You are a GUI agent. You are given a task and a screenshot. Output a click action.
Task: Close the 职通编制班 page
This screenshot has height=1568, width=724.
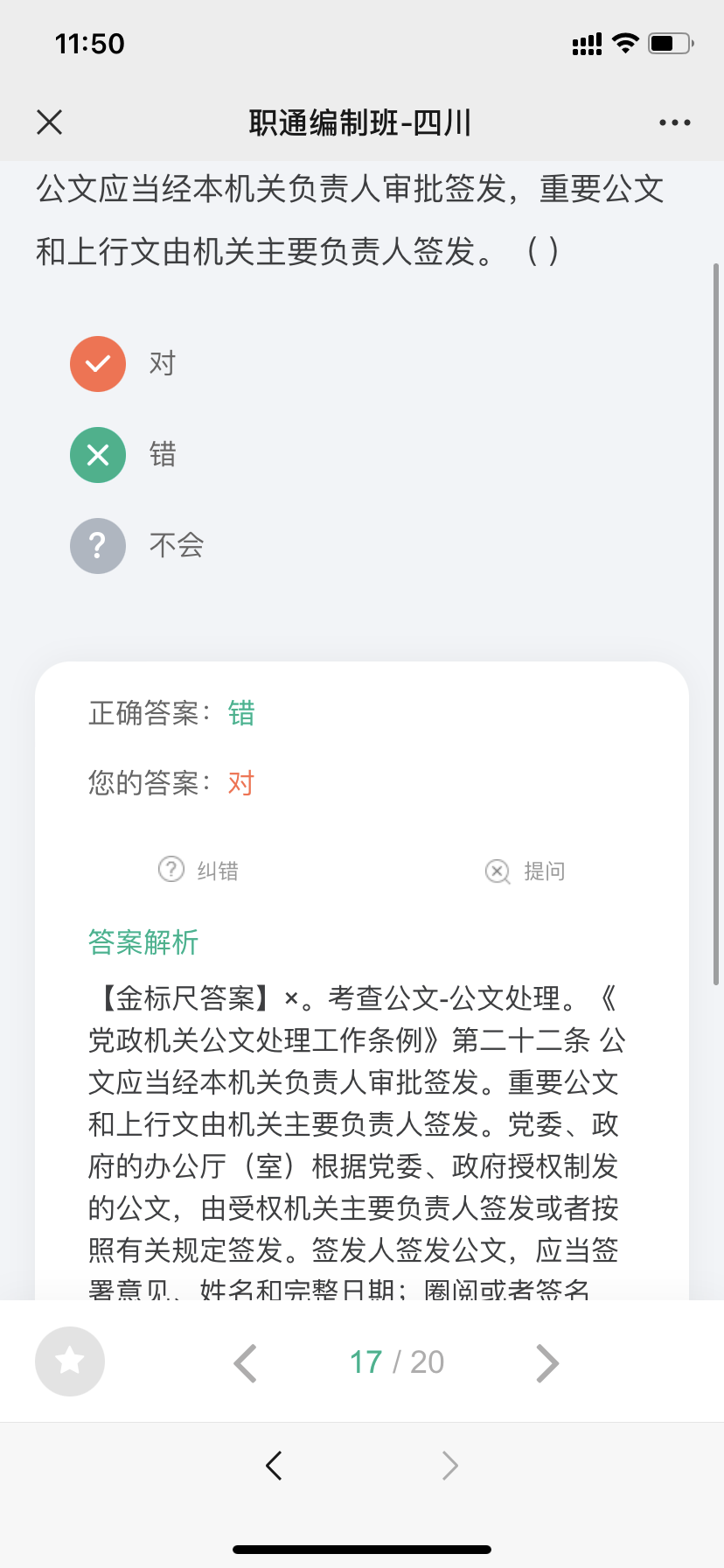[50, 122]
